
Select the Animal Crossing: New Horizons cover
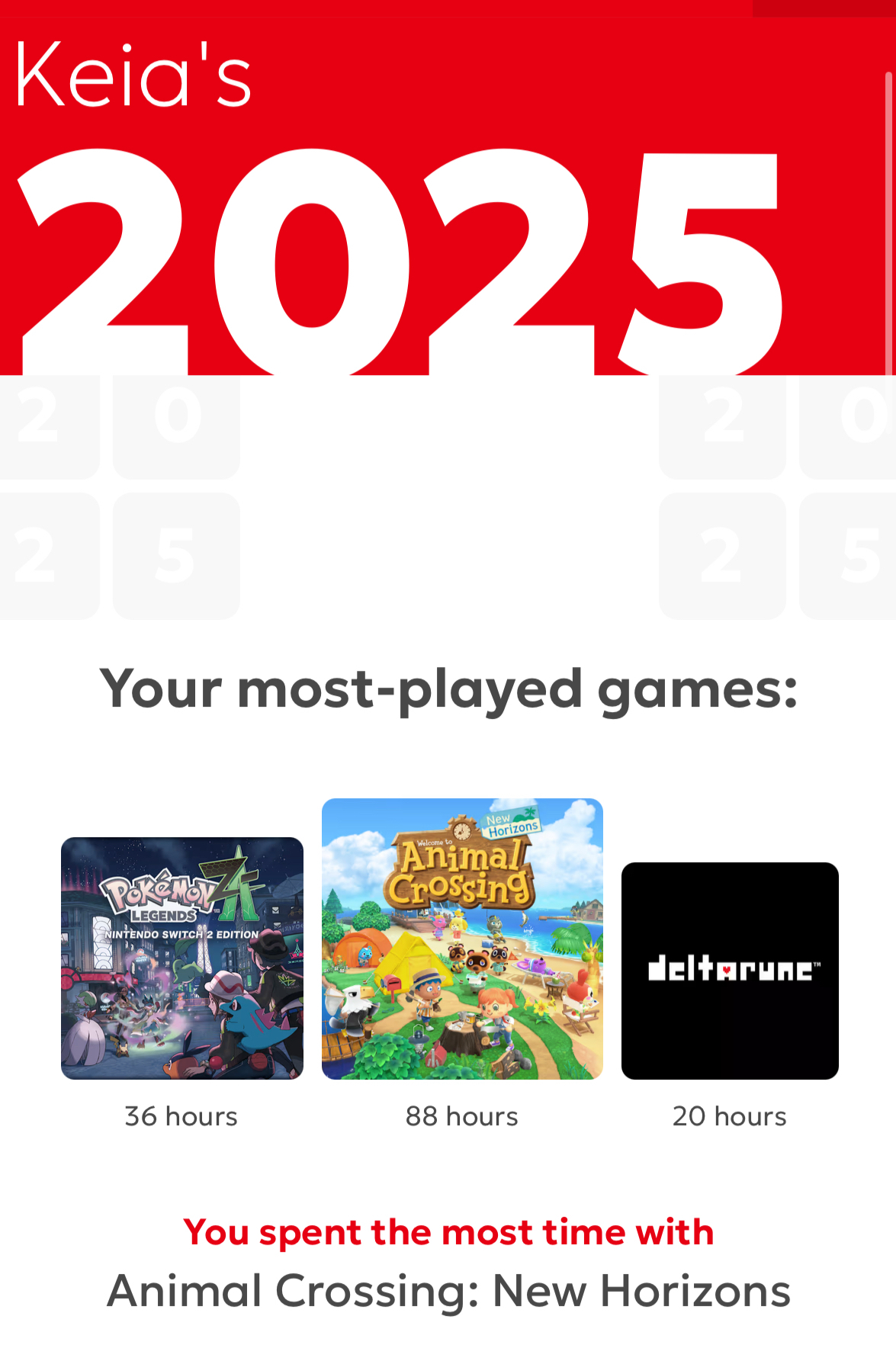462,939
